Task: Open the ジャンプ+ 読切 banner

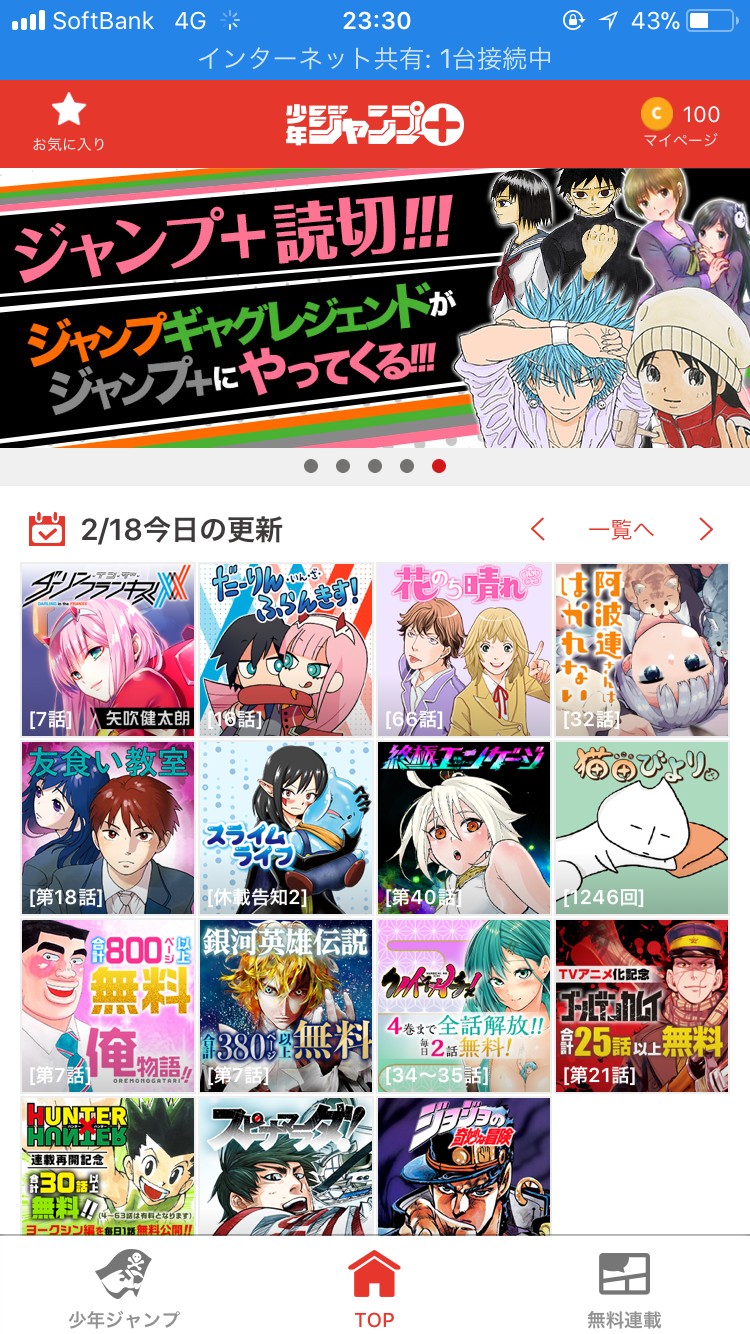Action: 375,308
